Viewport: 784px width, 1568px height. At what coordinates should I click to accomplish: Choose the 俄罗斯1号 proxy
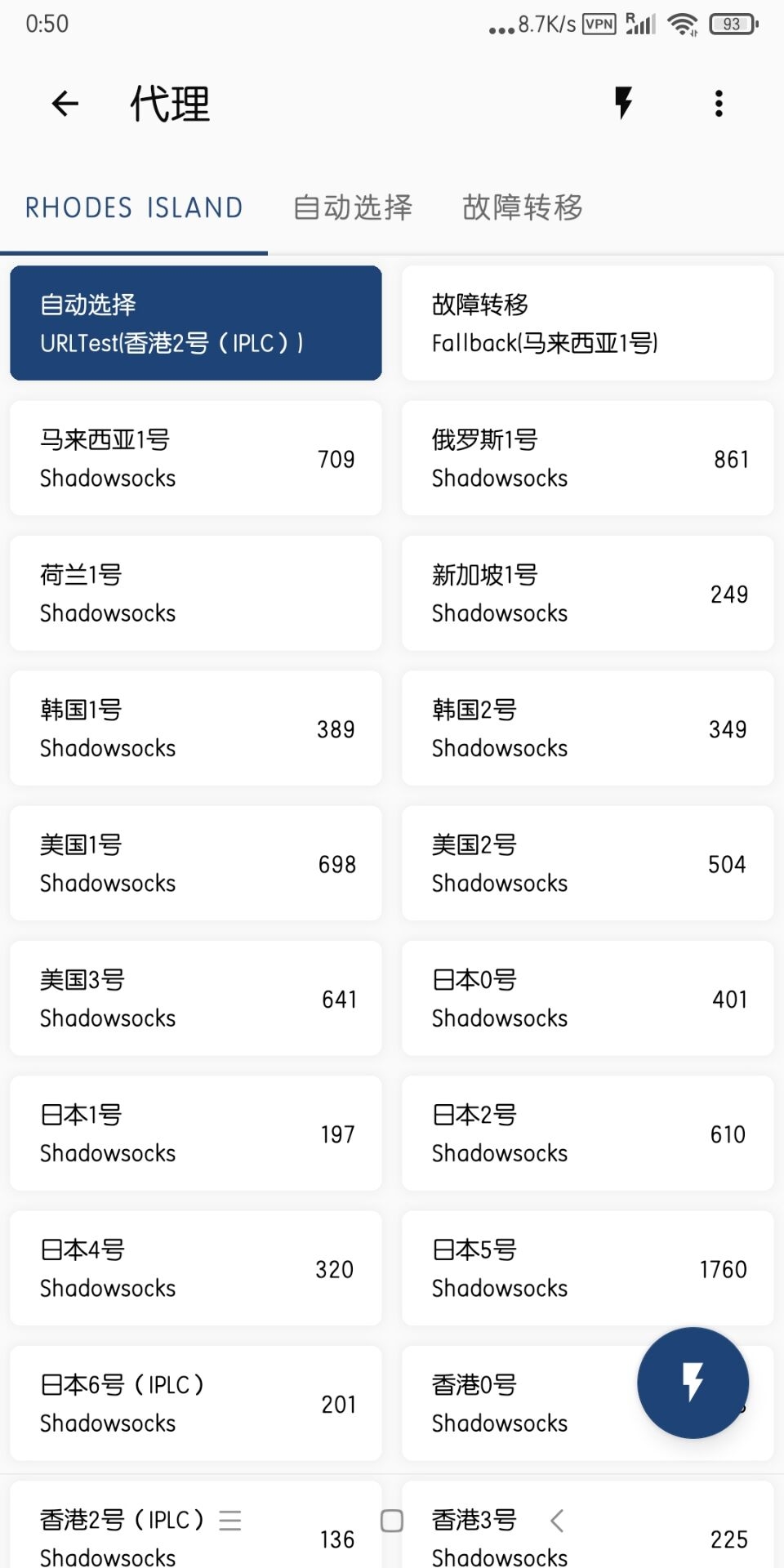pos(587,458)
